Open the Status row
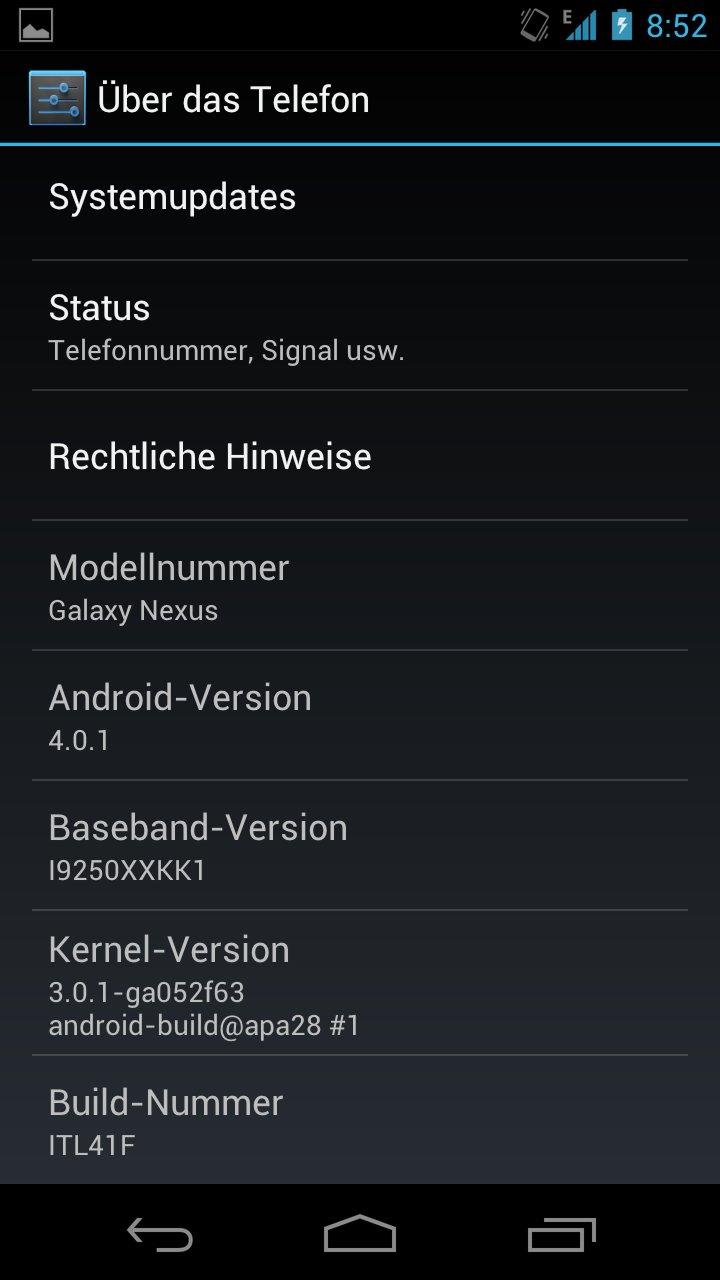Screen dimensions: 720x1280 click(x=360, y=326)
